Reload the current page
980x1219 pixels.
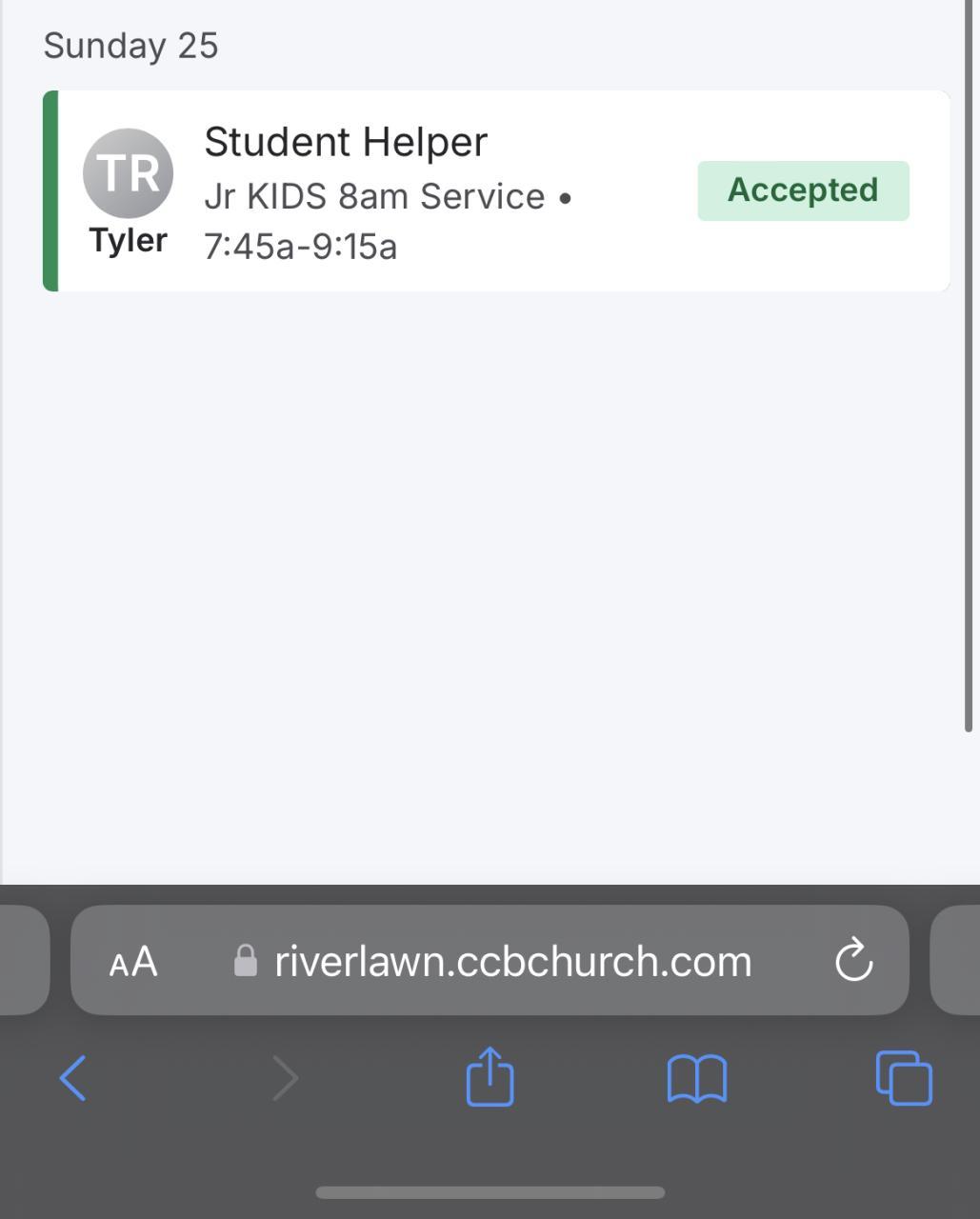(x=853, y=960)
